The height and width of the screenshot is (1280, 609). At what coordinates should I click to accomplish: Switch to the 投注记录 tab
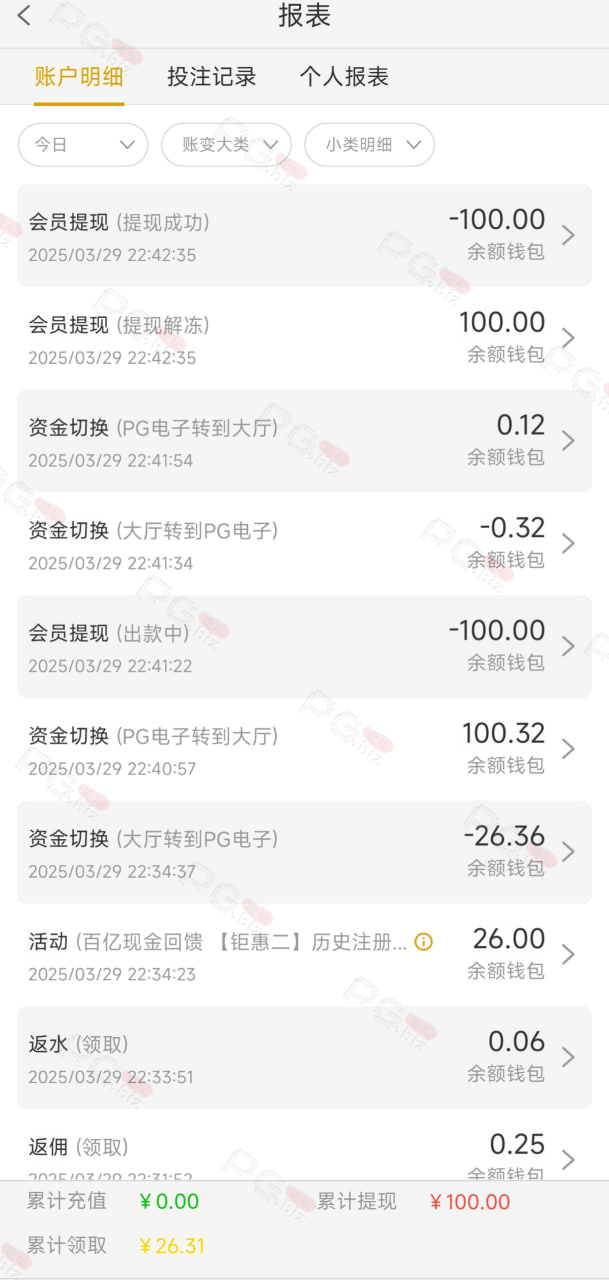click(212, 77)
